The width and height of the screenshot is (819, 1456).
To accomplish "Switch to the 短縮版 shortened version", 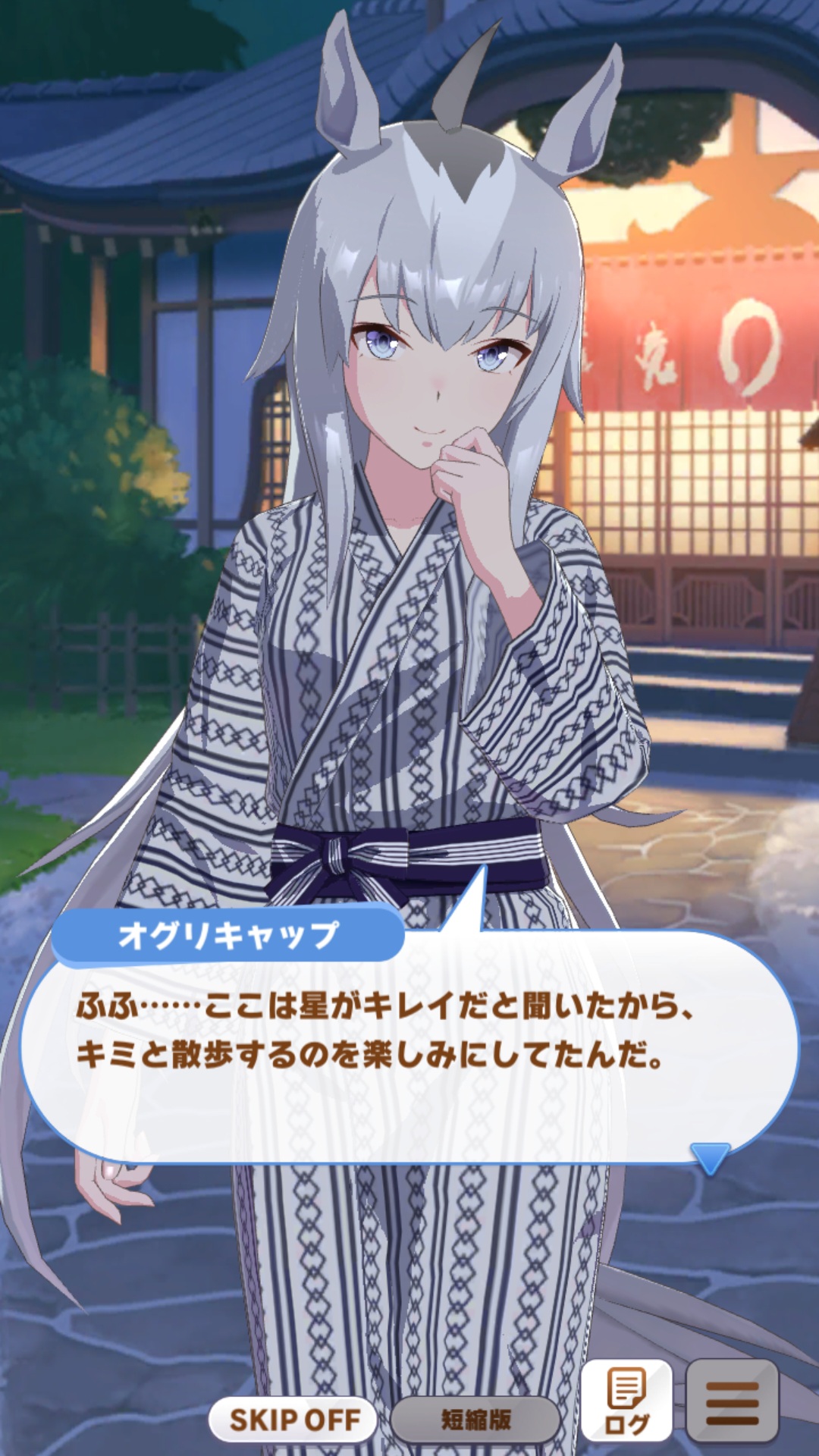I will pyautogui.click(x=475, y=1419).
